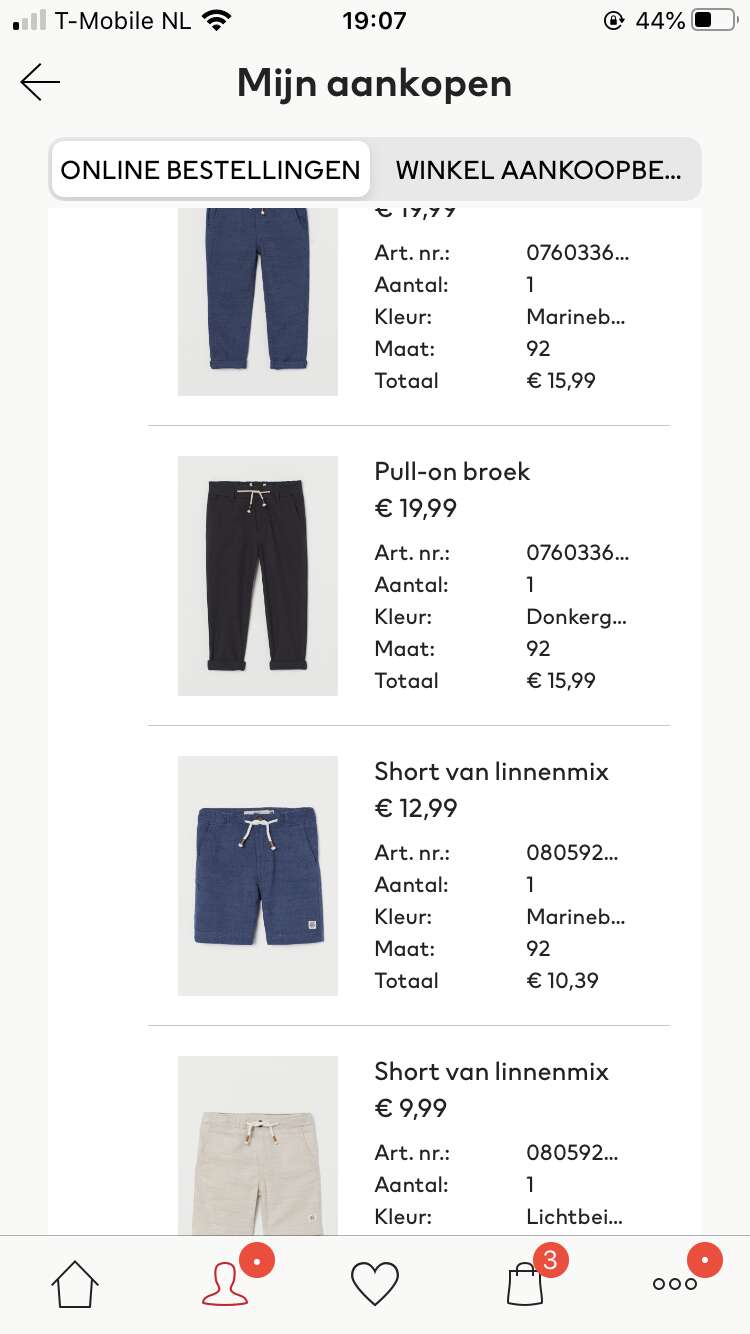Open the beige Short van linnenmix image
The width and height of the screenshot is (750, 1334).
pos(258,1146)
